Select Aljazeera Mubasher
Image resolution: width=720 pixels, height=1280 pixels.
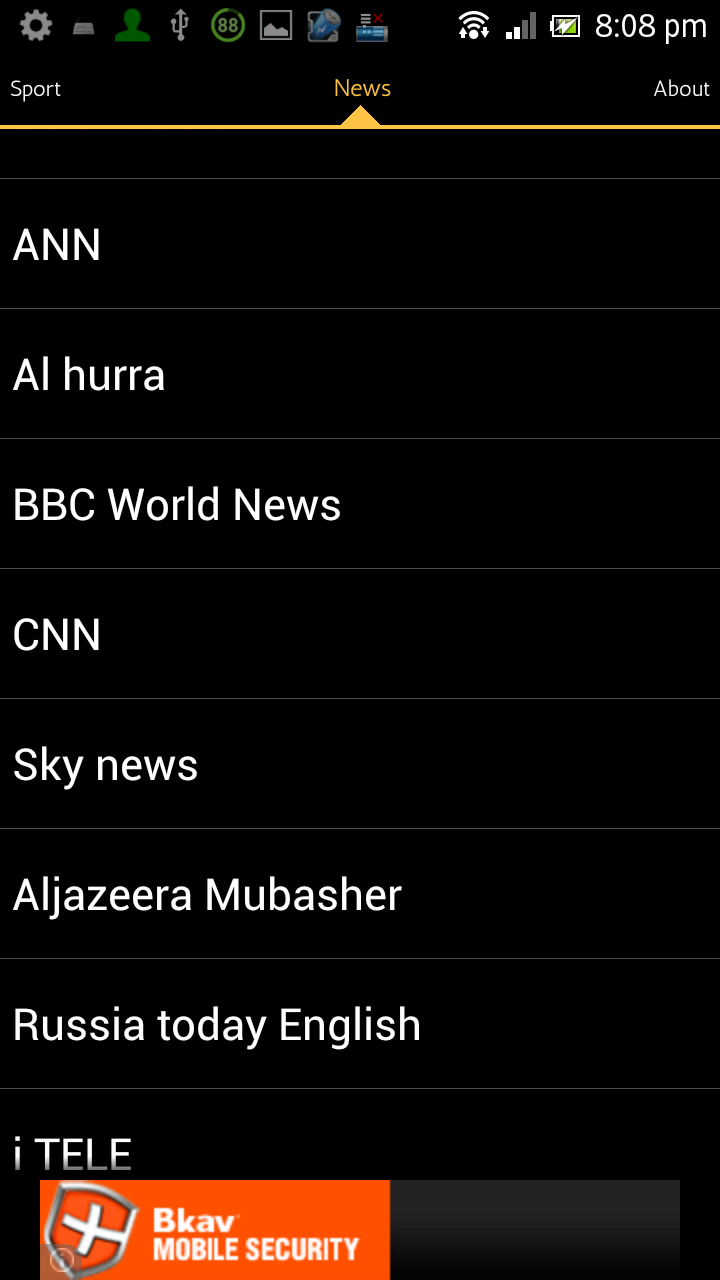[x=360, y=895]
